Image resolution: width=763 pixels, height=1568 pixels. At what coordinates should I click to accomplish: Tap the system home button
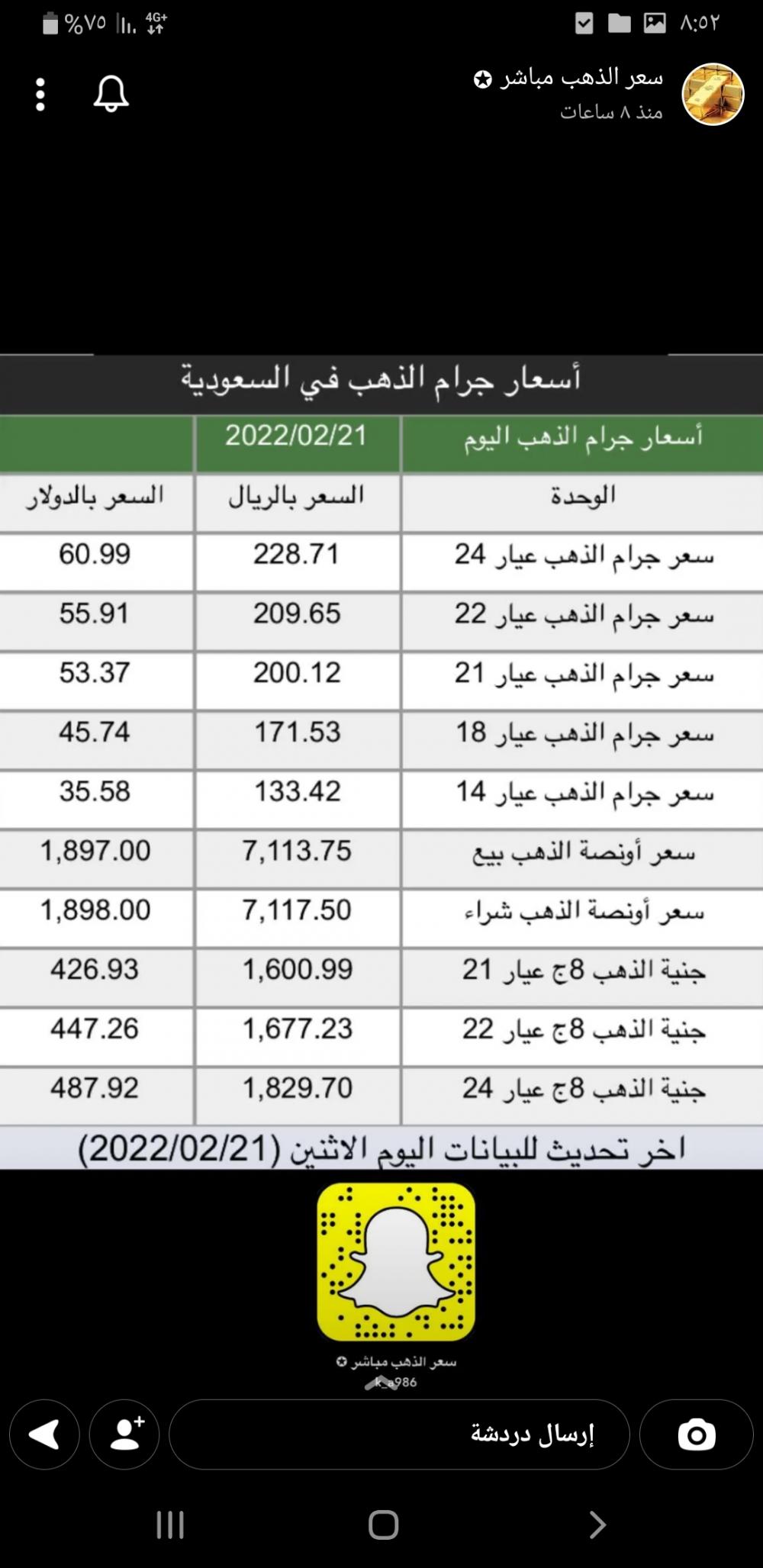click(x=383, y=1525)
